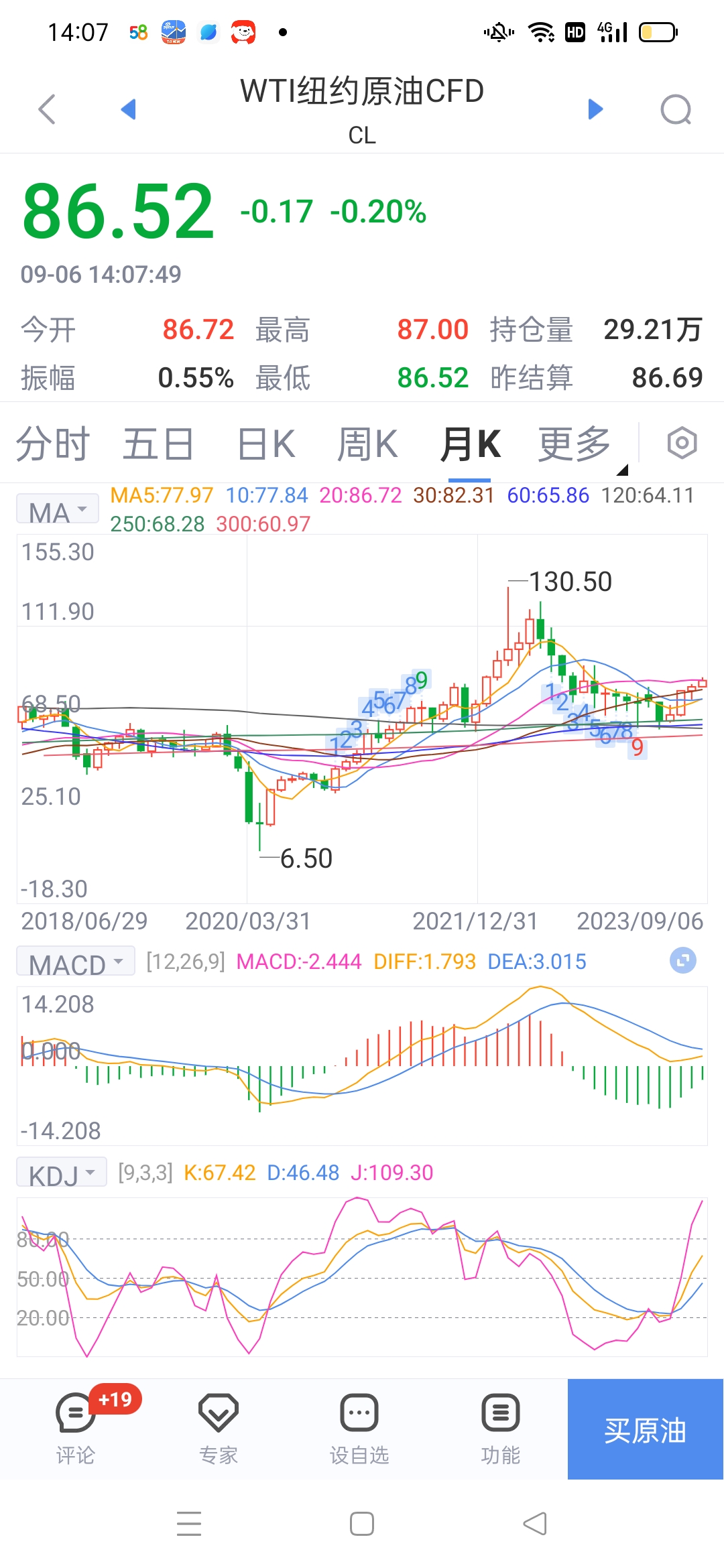
Task: Switch to the 分时 chart tab
Action: click(x=52, y=444)
